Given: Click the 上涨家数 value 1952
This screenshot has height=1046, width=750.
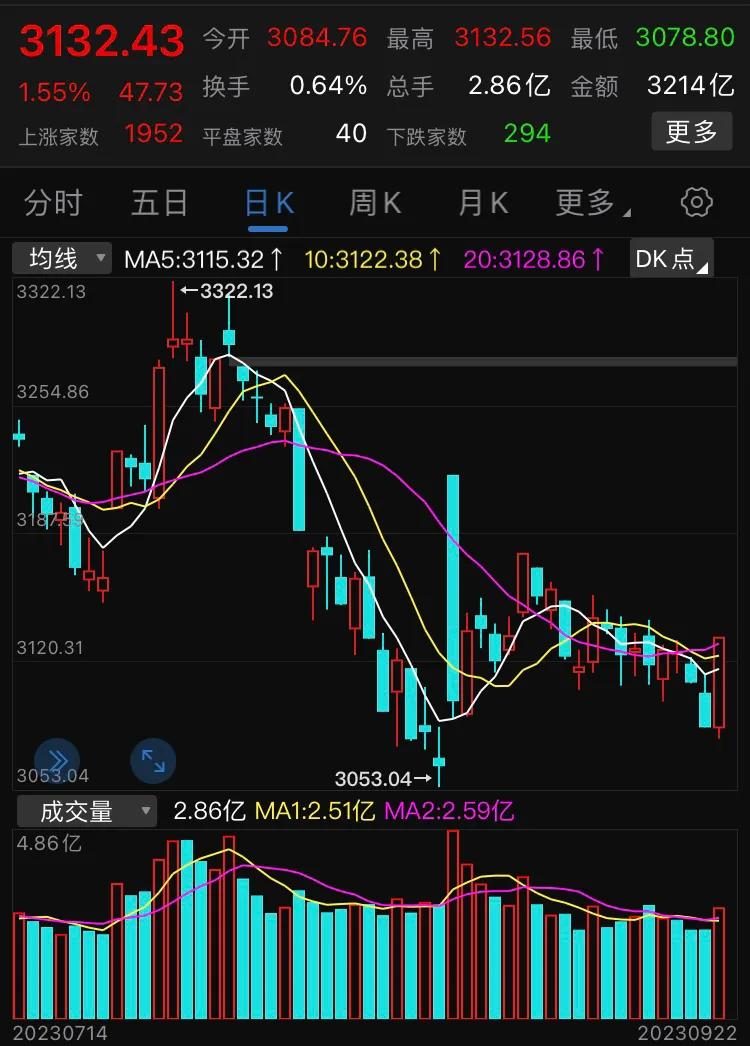Looking at the screenshot, I should (153, 131).
